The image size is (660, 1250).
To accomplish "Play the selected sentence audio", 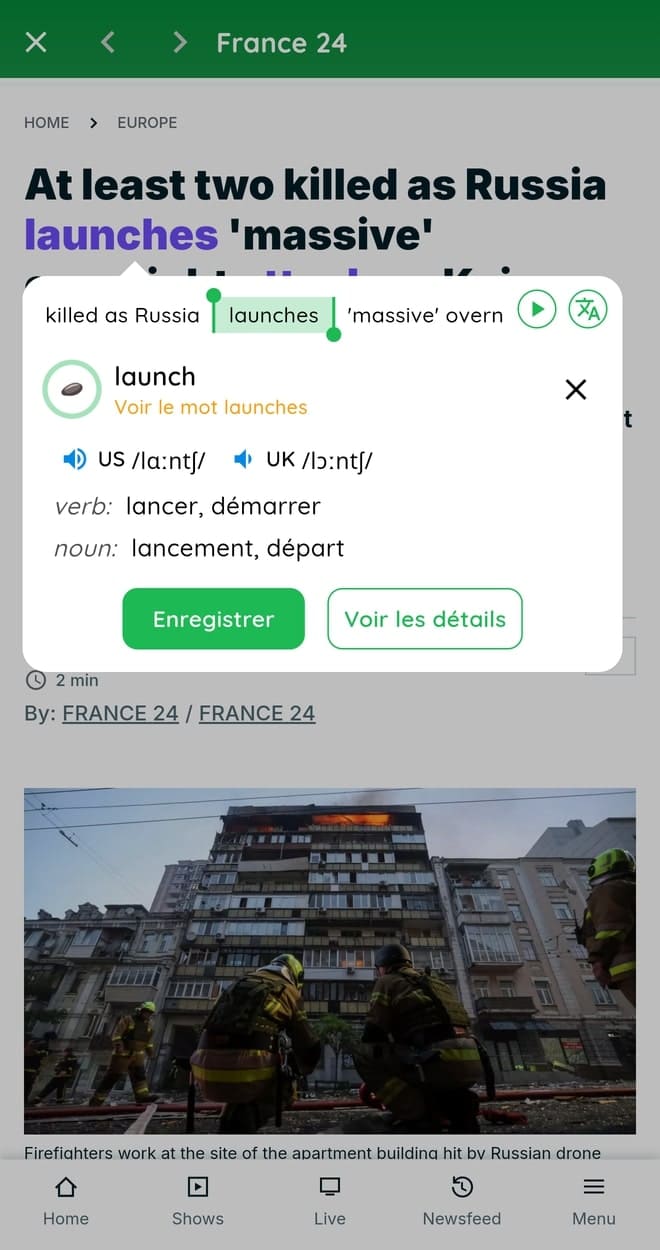I will 537,310.
